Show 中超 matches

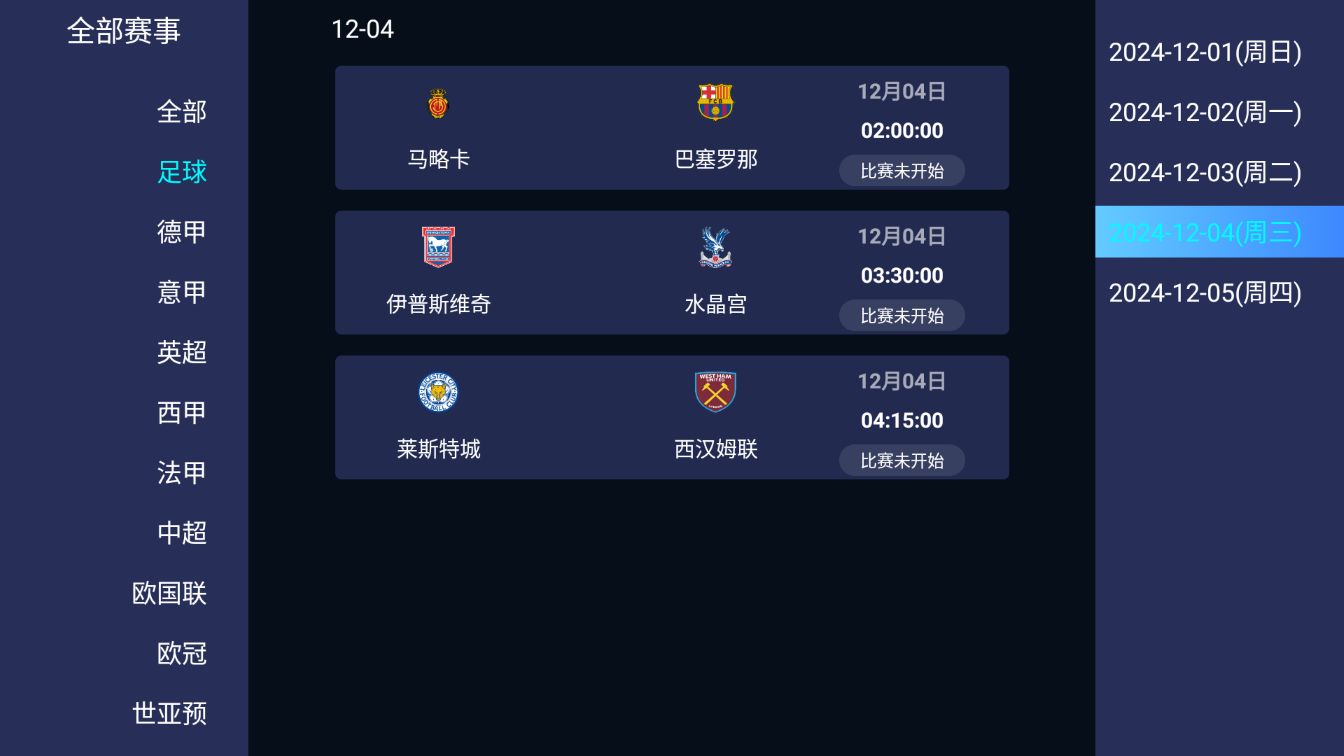click(x=181, y=532)
